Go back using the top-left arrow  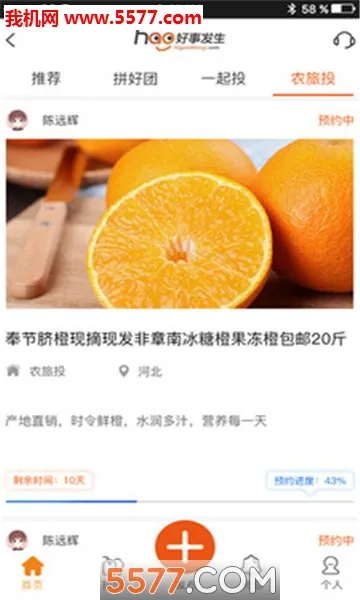11,40
